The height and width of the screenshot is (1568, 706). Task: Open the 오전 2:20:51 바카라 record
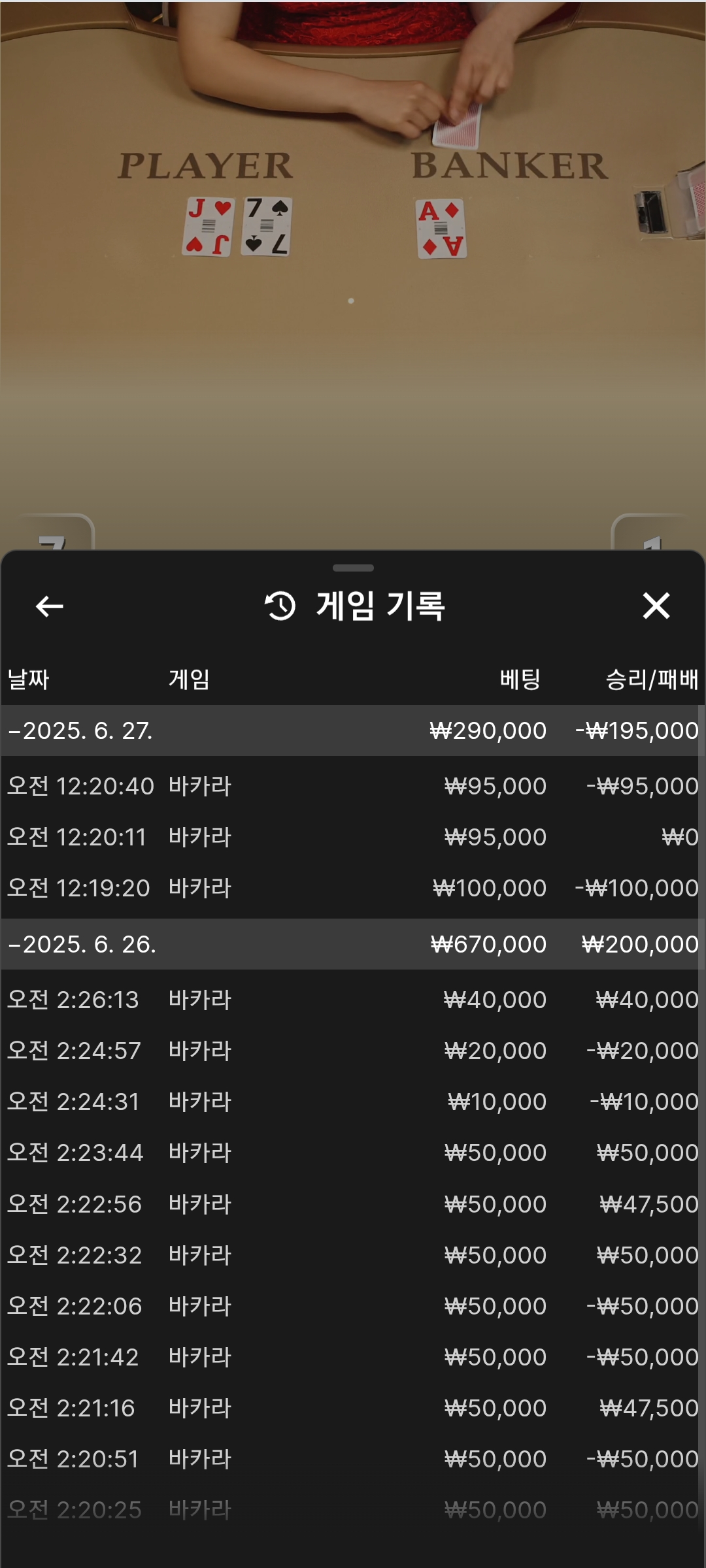coord(353,1459)
